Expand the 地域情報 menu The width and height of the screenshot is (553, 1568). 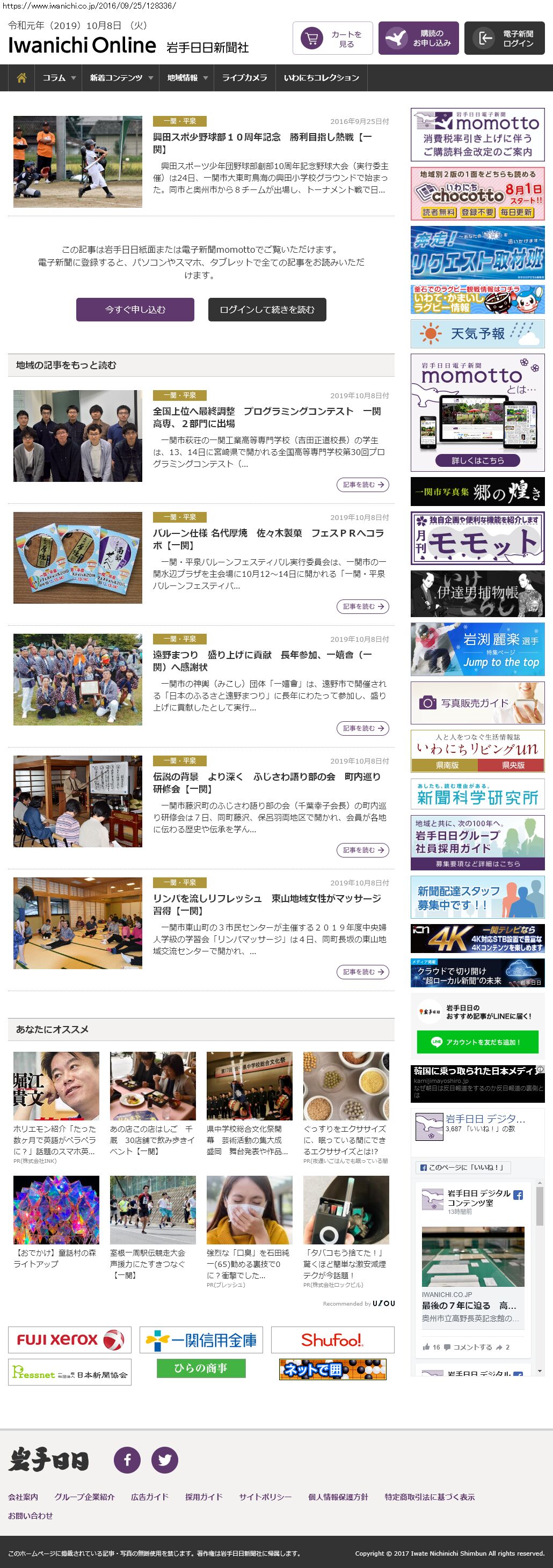187,78
